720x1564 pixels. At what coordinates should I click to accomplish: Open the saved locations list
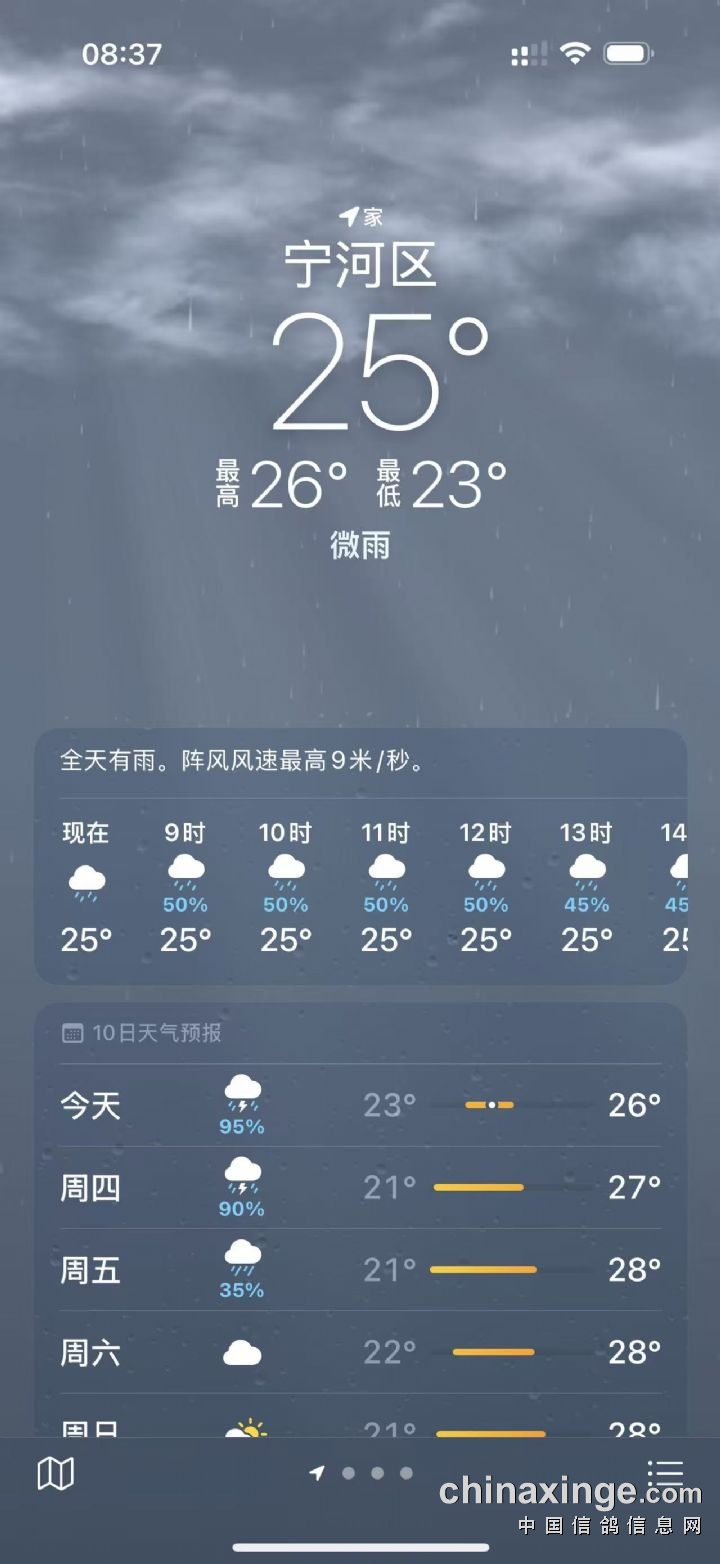(x=665, y=1473)
